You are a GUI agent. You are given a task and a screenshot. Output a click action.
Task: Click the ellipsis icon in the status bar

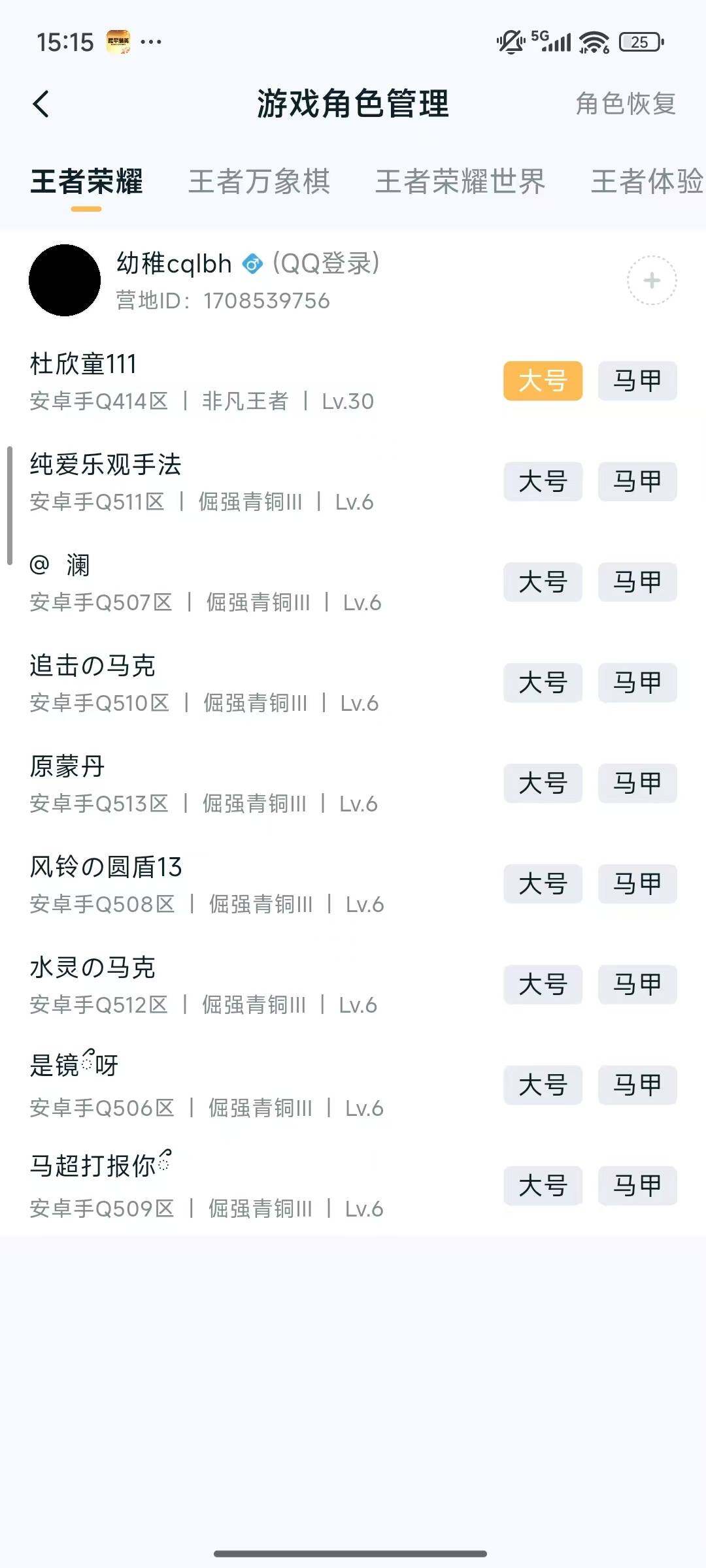pyautogui.click(x=152, y=41)
